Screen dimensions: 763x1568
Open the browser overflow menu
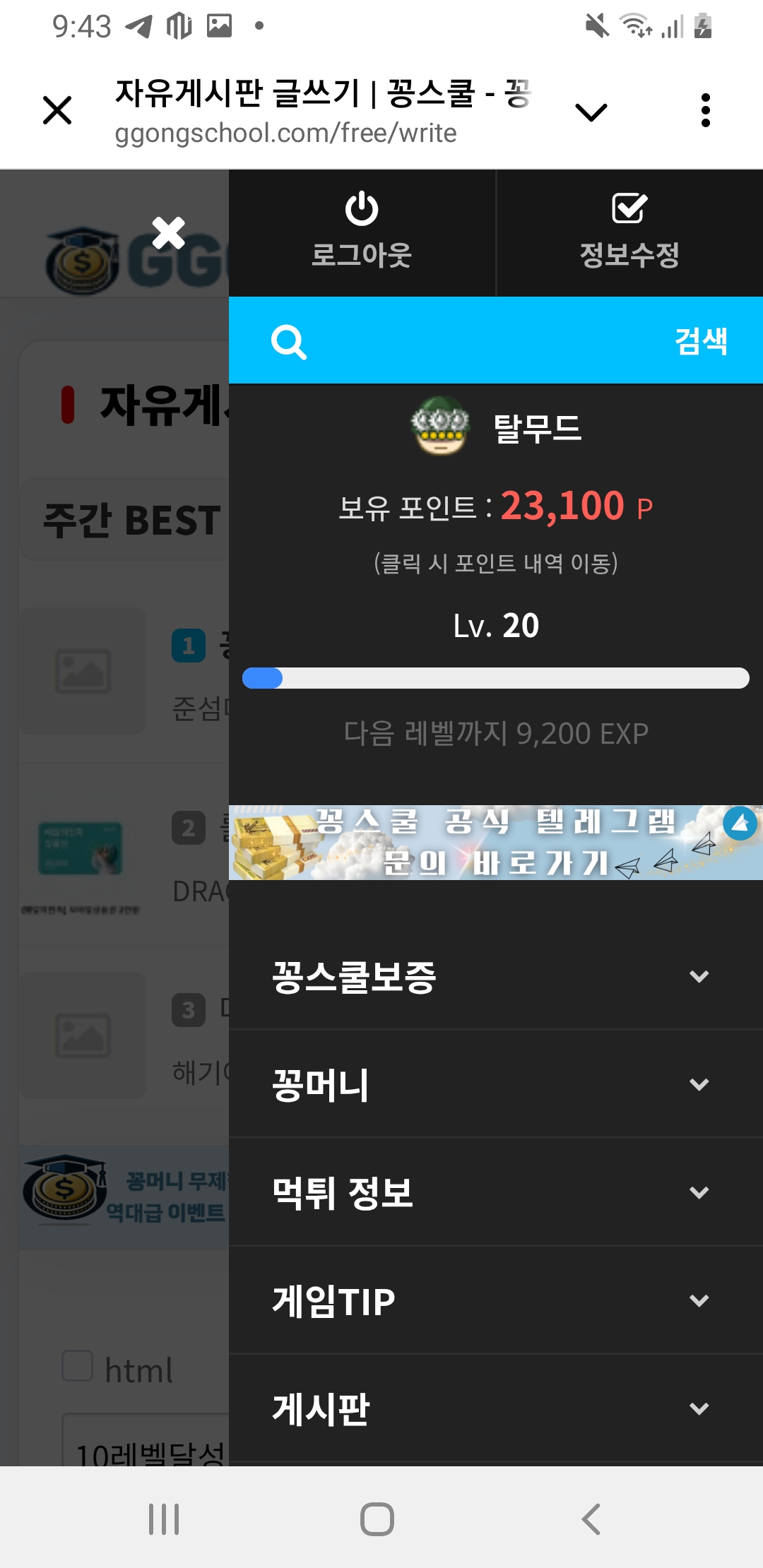705,111
